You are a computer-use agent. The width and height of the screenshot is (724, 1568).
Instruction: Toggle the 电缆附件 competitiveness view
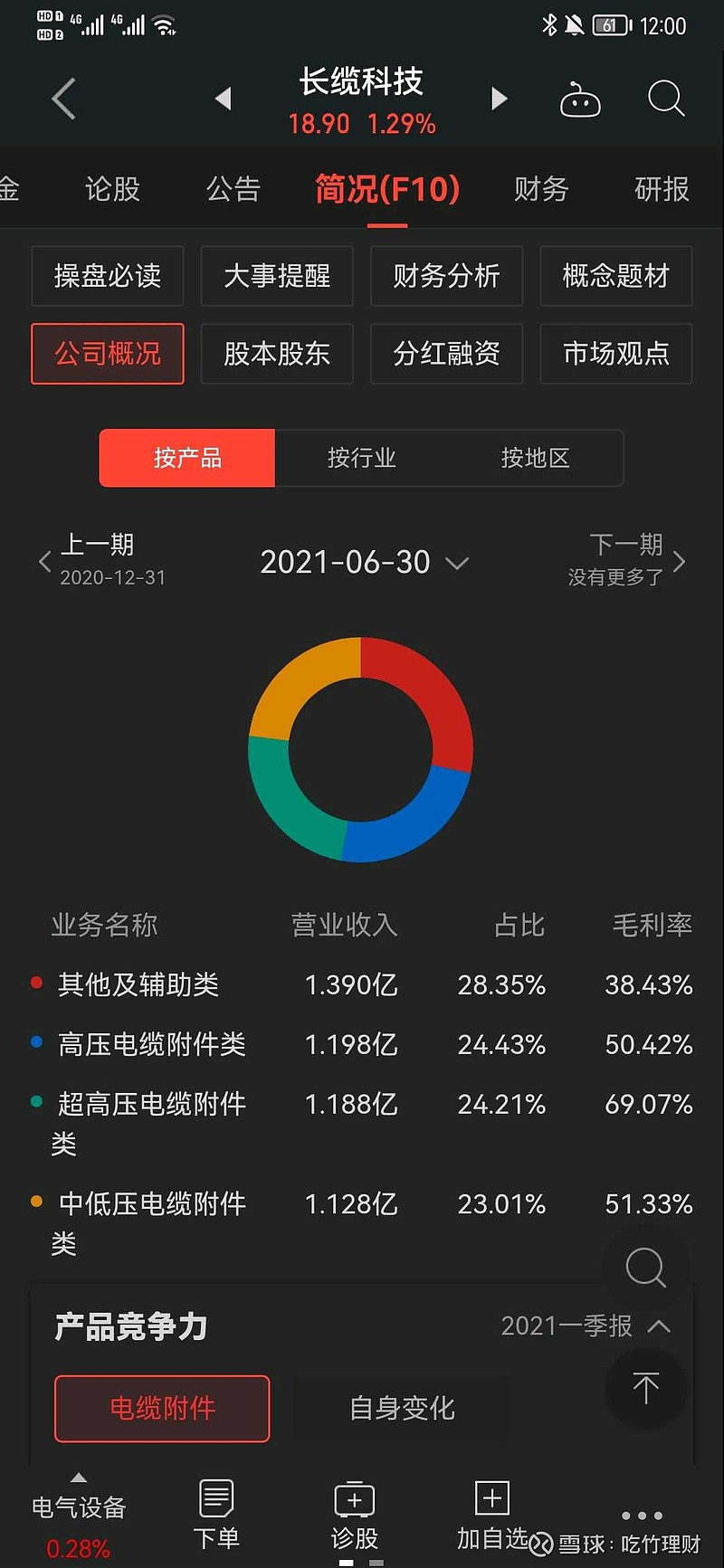pos(162,1408)
